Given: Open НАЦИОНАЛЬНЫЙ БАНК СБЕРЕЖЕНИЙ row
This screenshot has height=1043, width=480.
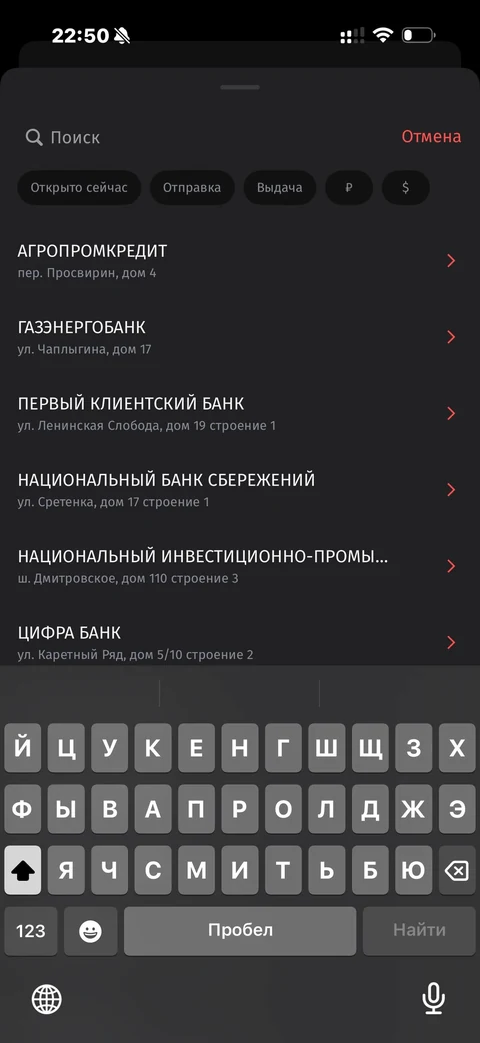Looking at the screenshot, I should tap(240, 490).
